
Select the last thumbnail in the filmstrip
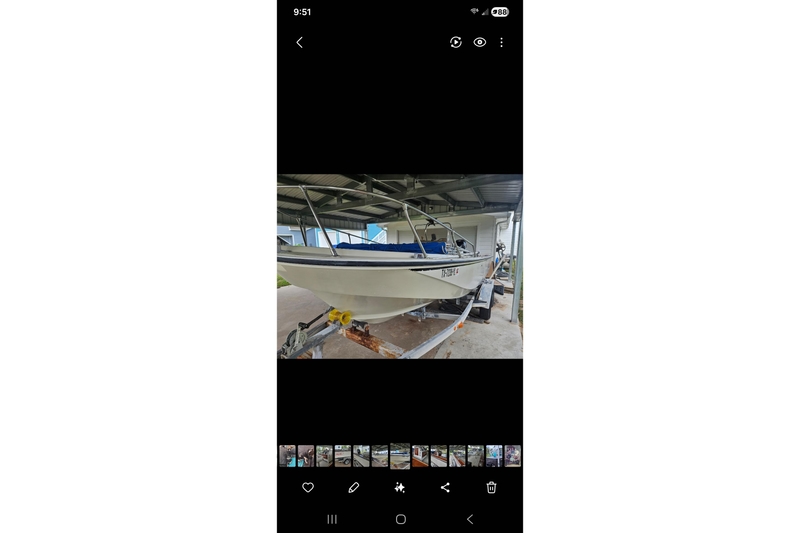(513, 456)
